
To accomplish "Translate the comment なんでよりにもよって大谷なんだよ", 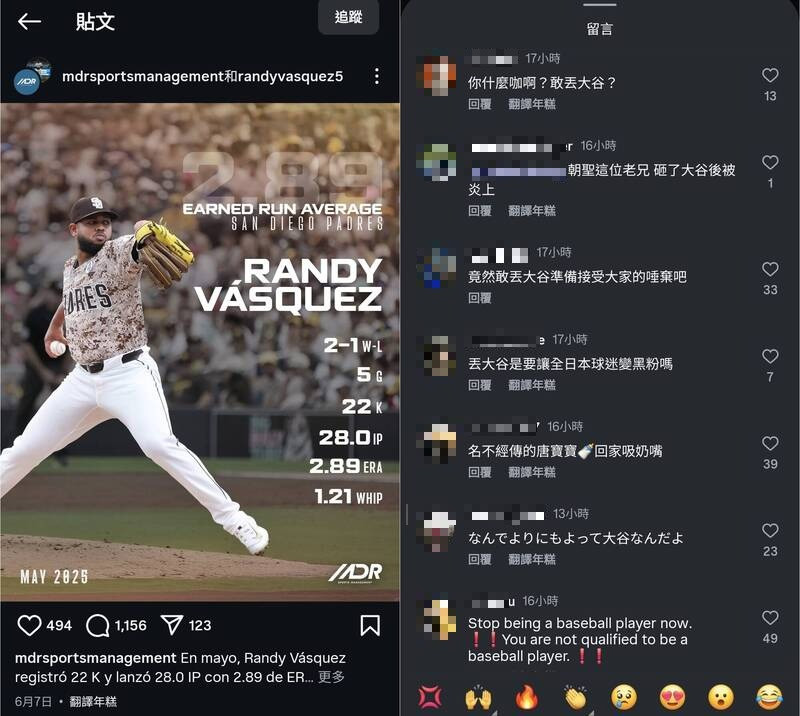I will click(531, 559).
